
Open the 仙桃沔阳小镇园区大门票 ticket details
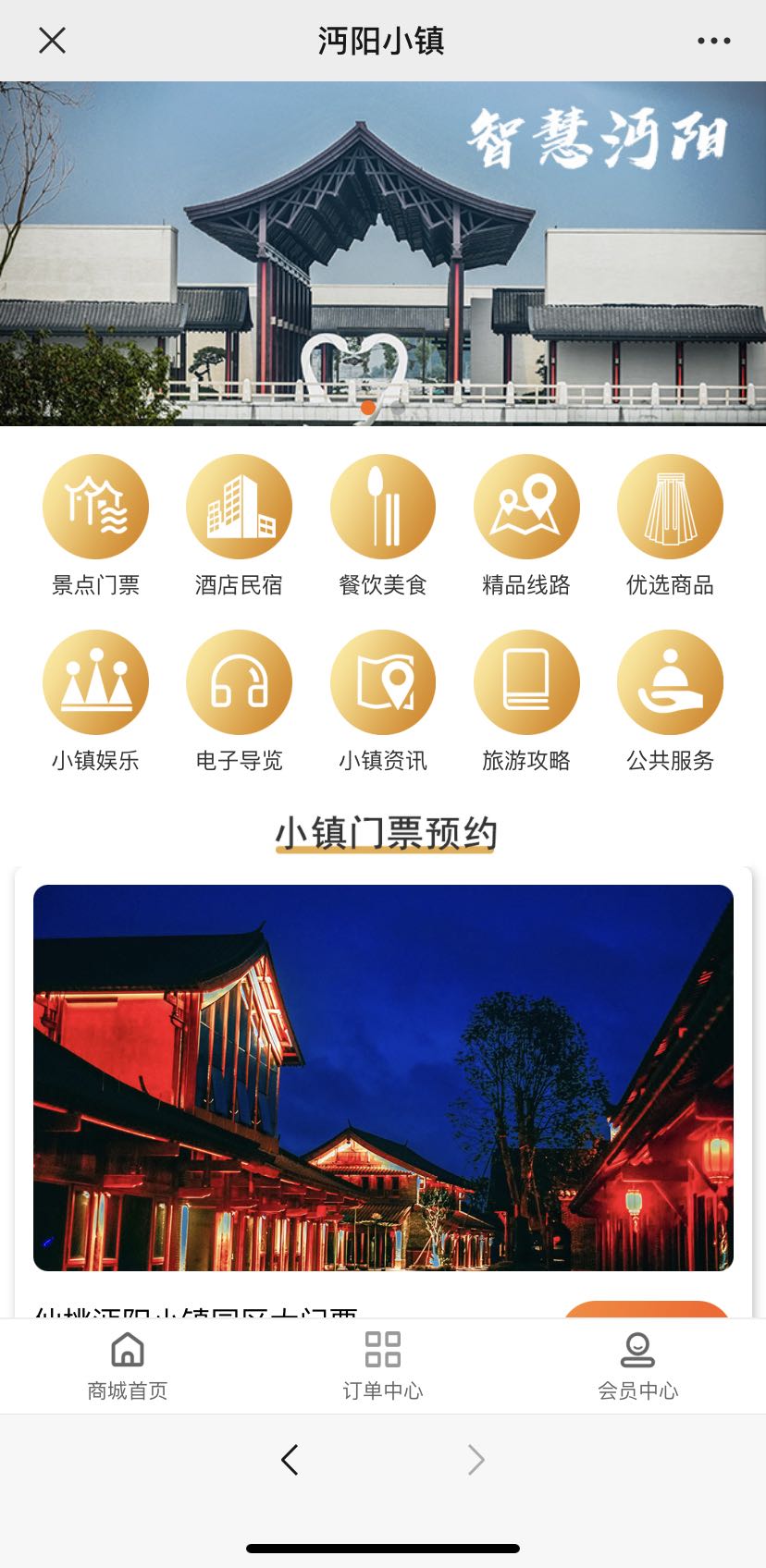pyautogui.click(x=200, y=1313)
